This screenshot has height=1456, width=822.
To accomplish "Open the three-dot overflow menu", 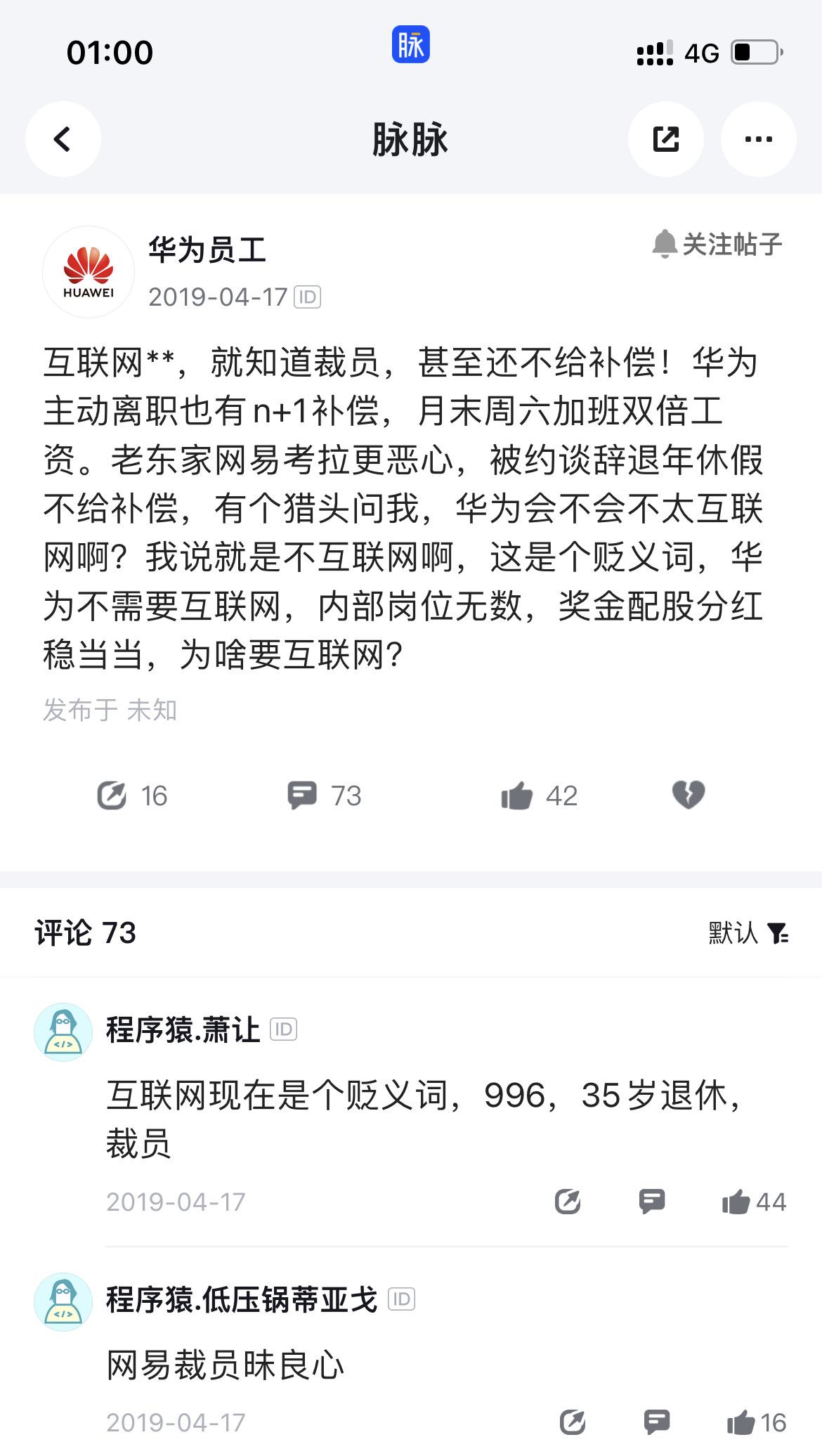I will 758,139.
